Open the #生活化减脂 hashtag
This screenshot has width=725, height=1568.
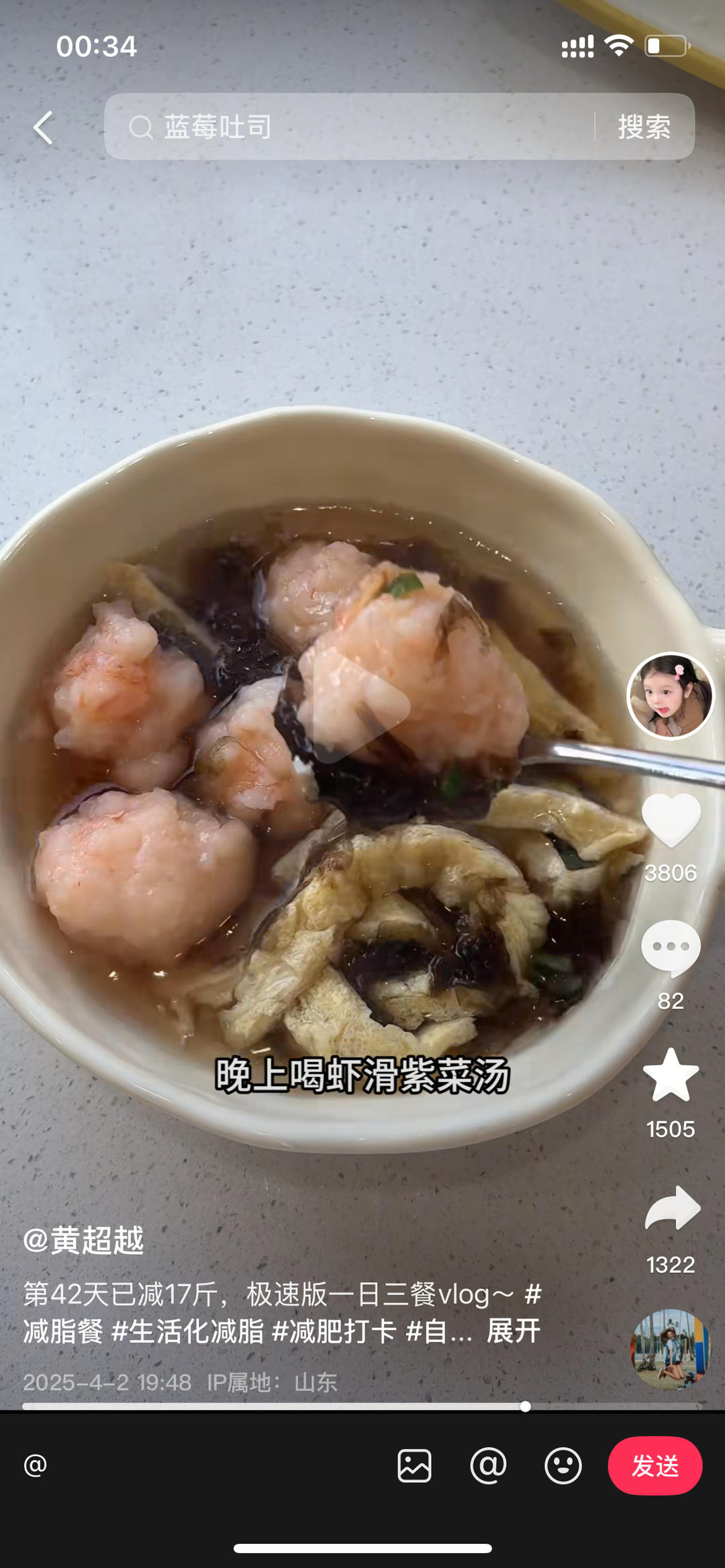(x=187, y=1331)
